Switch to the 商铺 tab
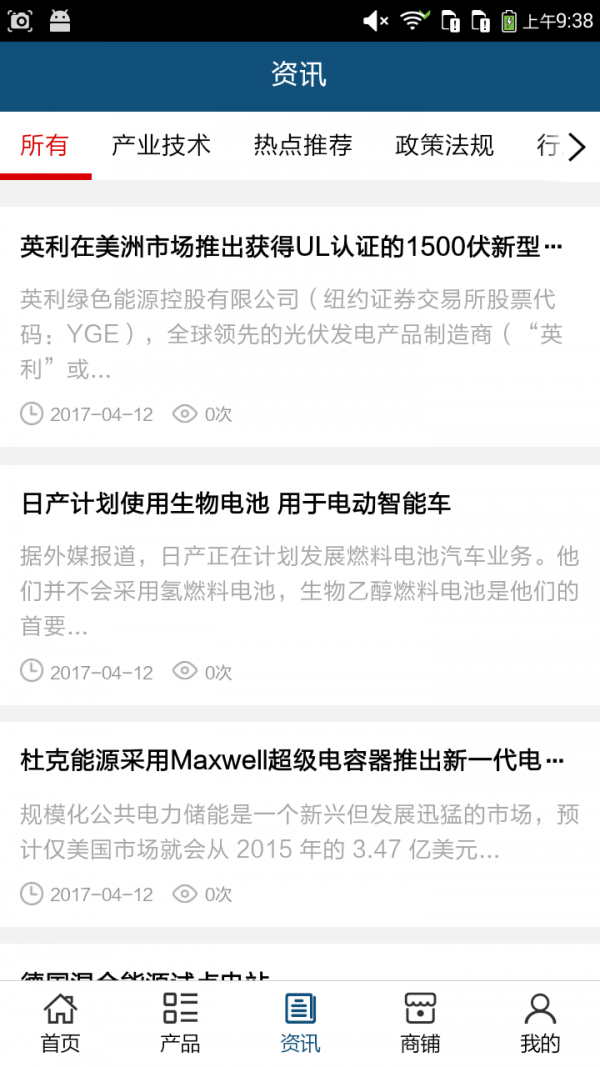 tap(420, 1023)
